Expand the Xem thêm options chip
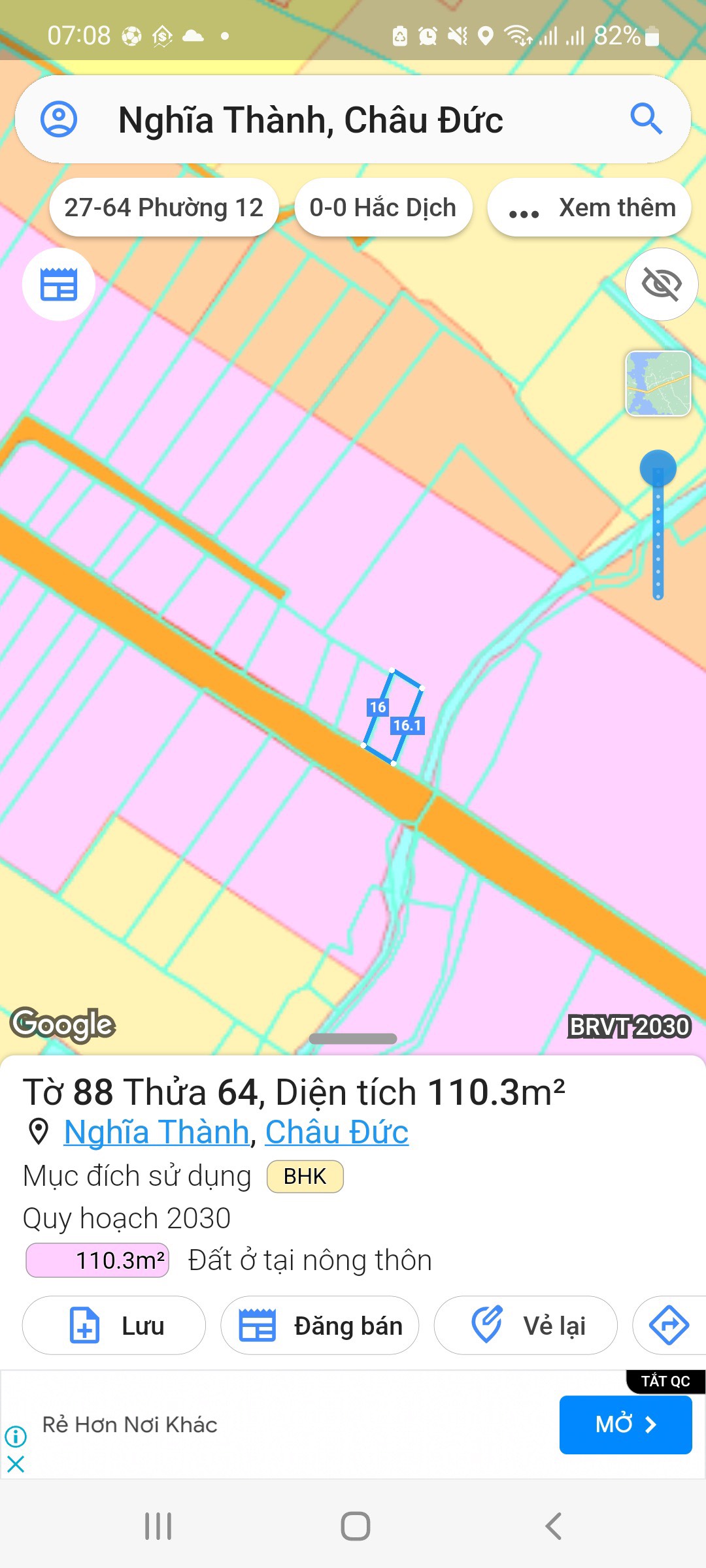Image resolution: width=706 pixels, height=1568 pixels. 588,208
